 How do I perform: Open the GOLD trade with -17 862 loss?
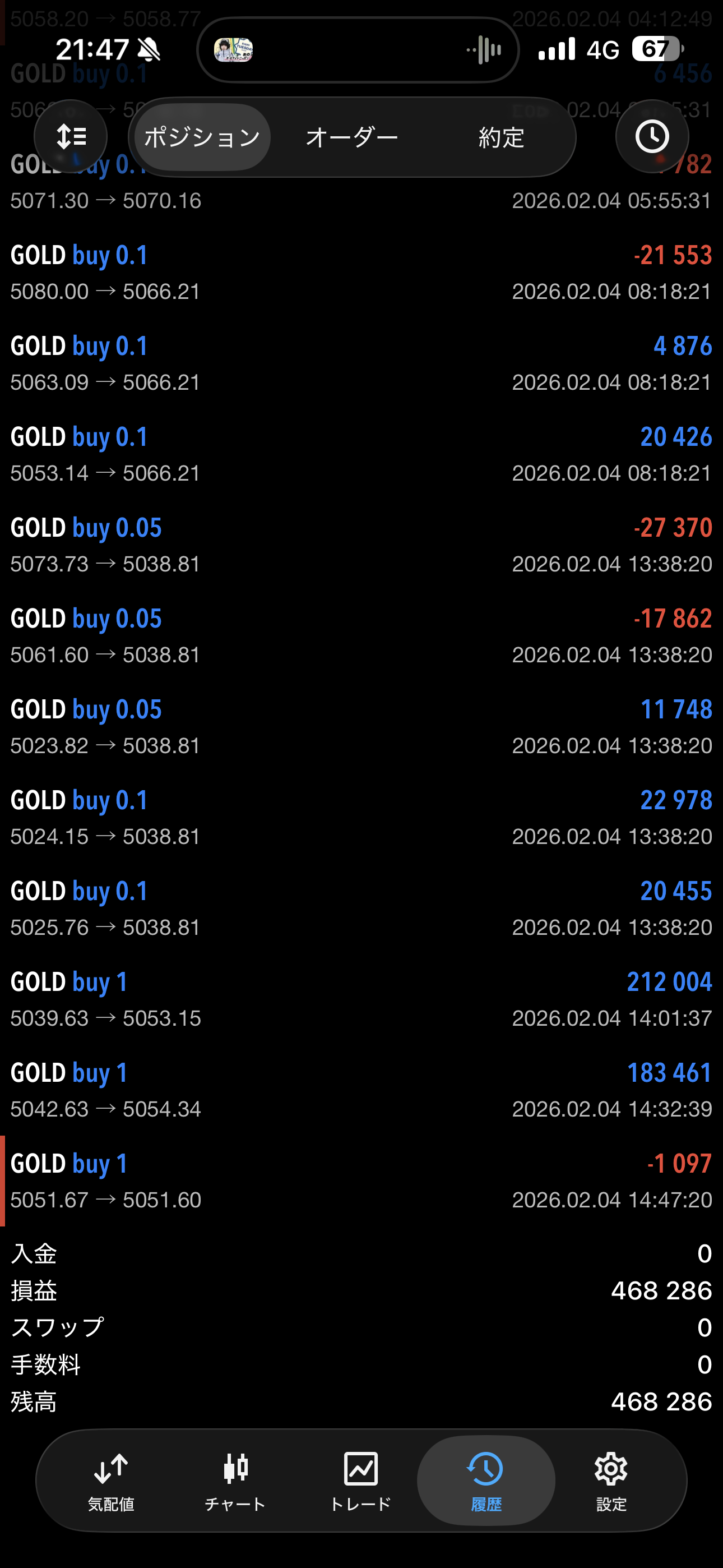[361, 635]
